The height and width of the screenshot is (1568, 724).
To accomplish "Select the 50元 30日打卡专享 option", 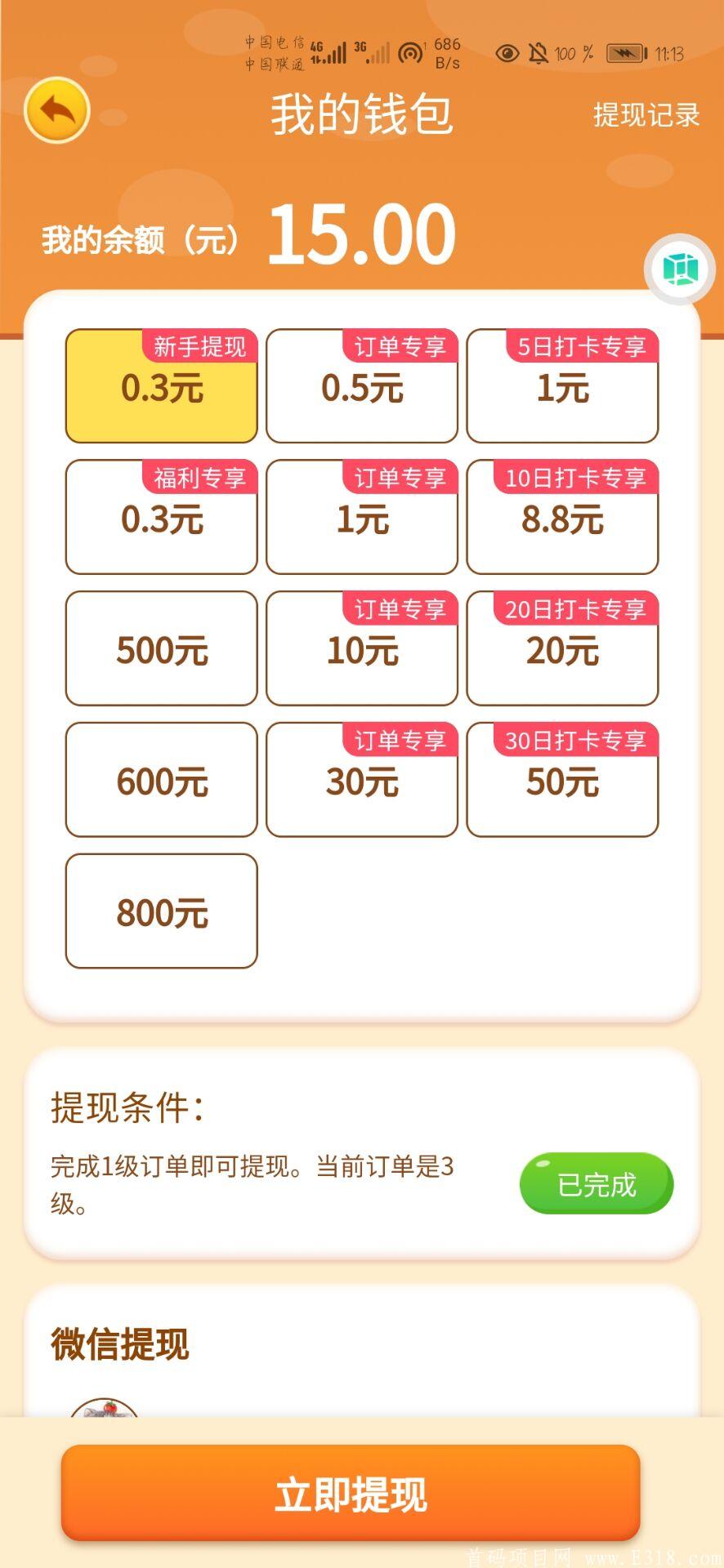I will pos(562,781).
